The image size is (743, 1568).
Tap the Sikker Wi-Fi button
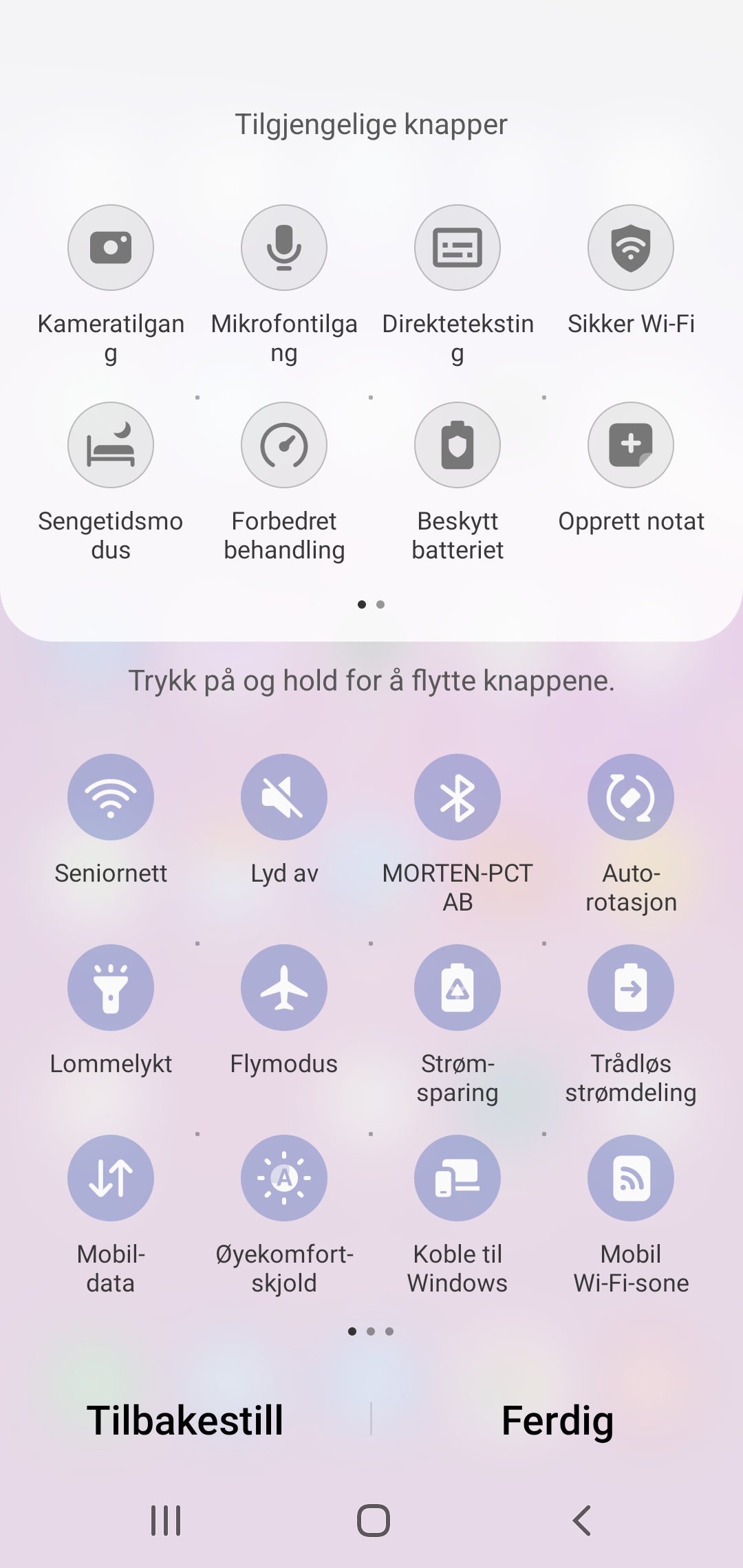(x=631, y=248)
